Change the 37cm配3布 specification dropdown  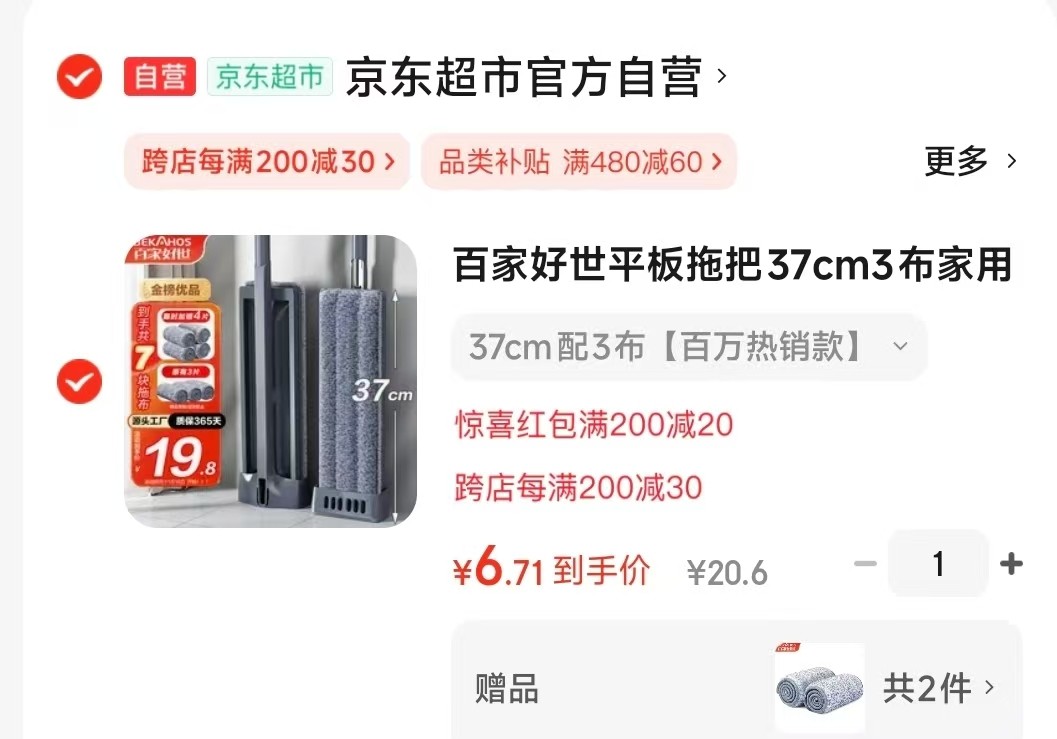point(688,347)
